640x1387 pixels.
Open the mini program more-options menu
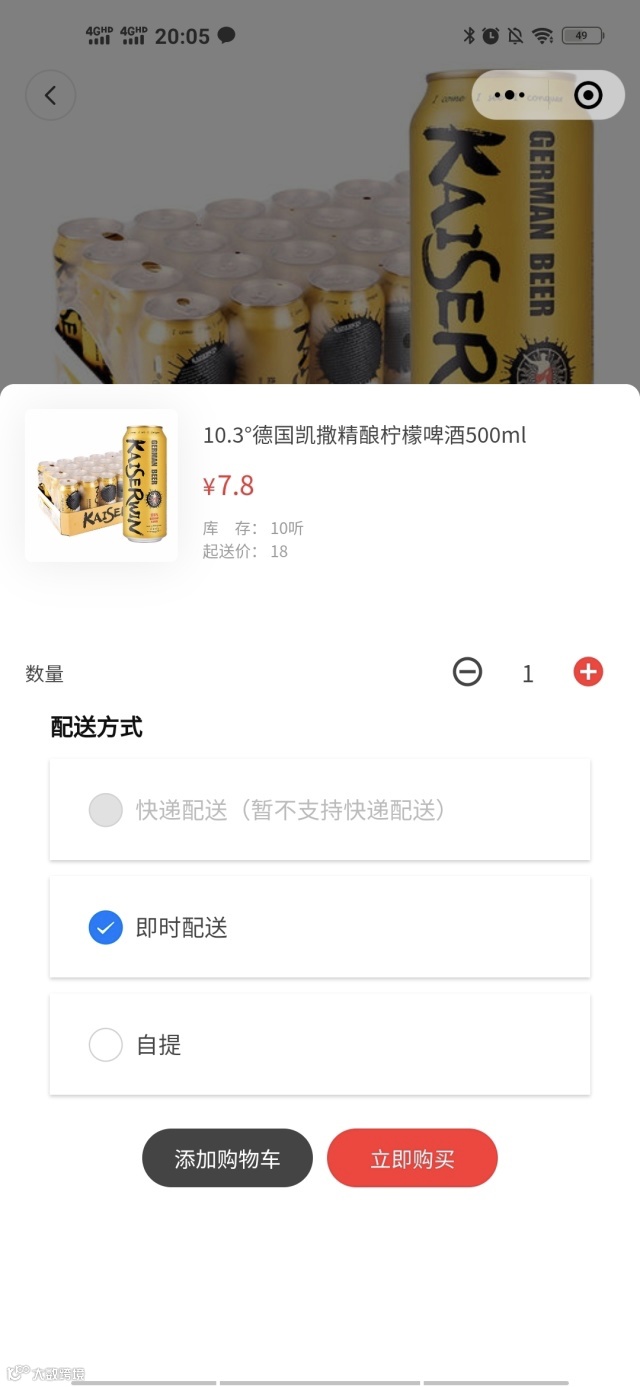click(510, 95)
